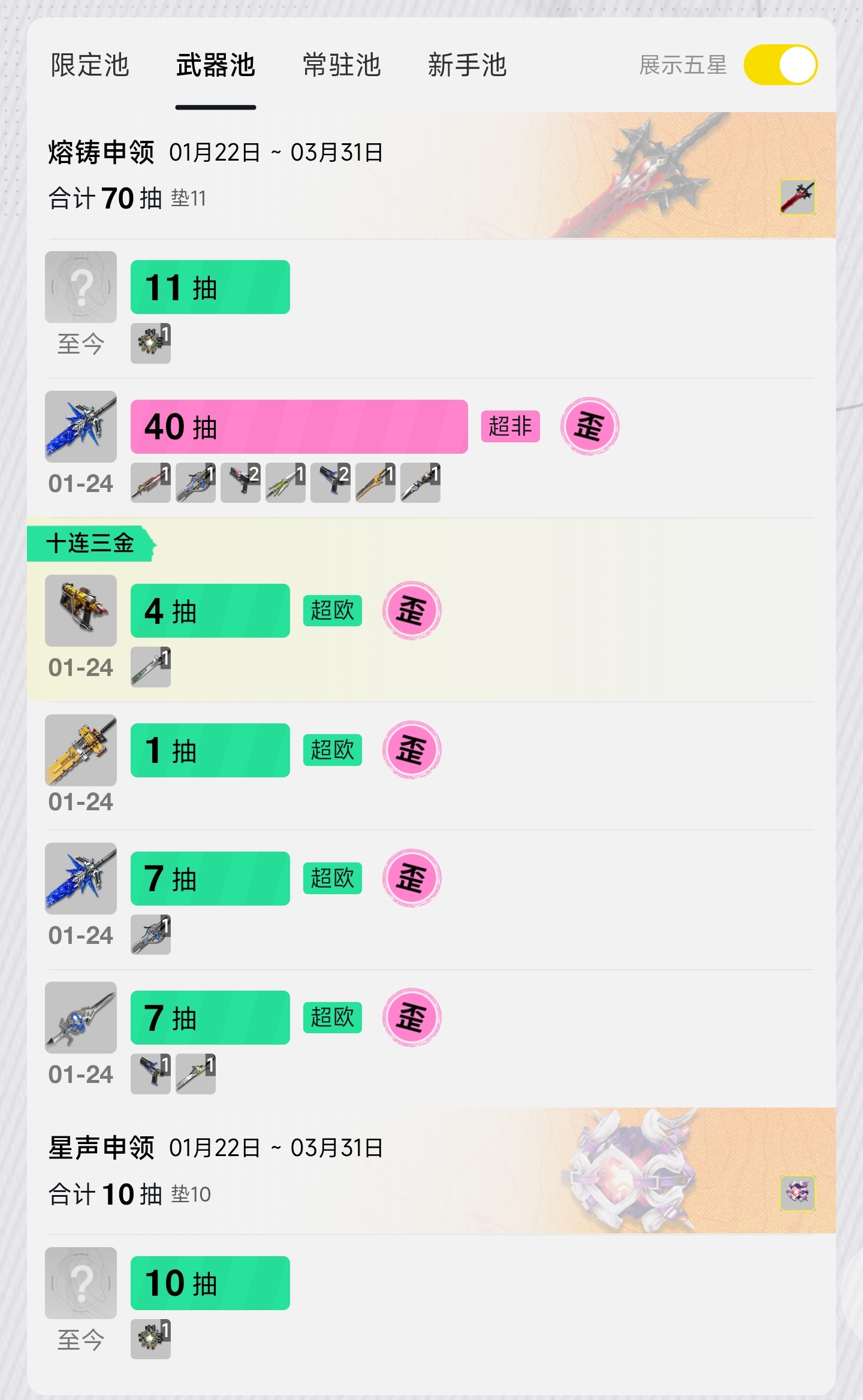This screenshot has width=863, height=1400.
Task: Select the 武器池 tab
Action: pos(216,65)
